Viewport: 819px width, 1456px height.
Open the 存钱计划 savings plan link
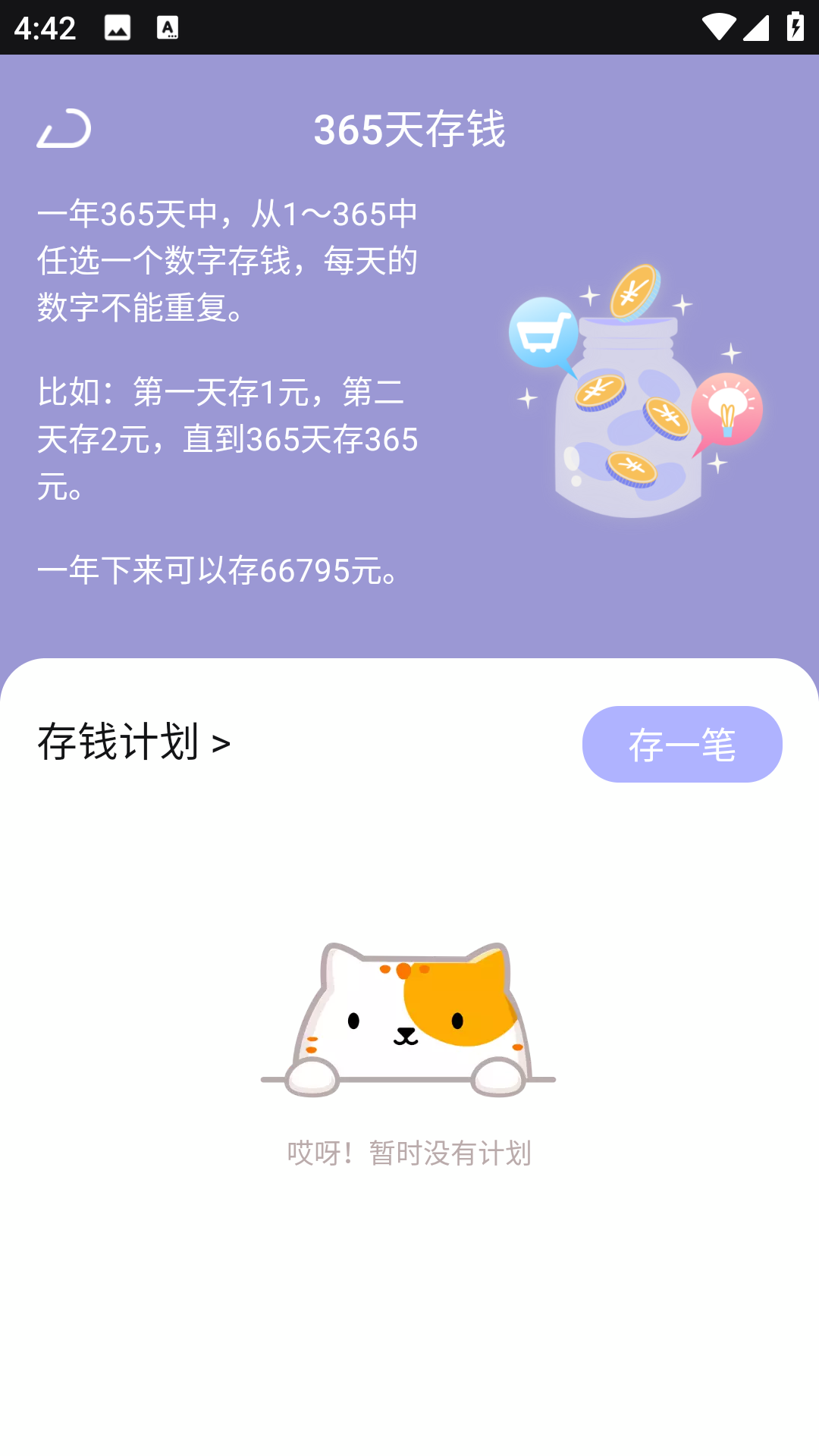134,742
